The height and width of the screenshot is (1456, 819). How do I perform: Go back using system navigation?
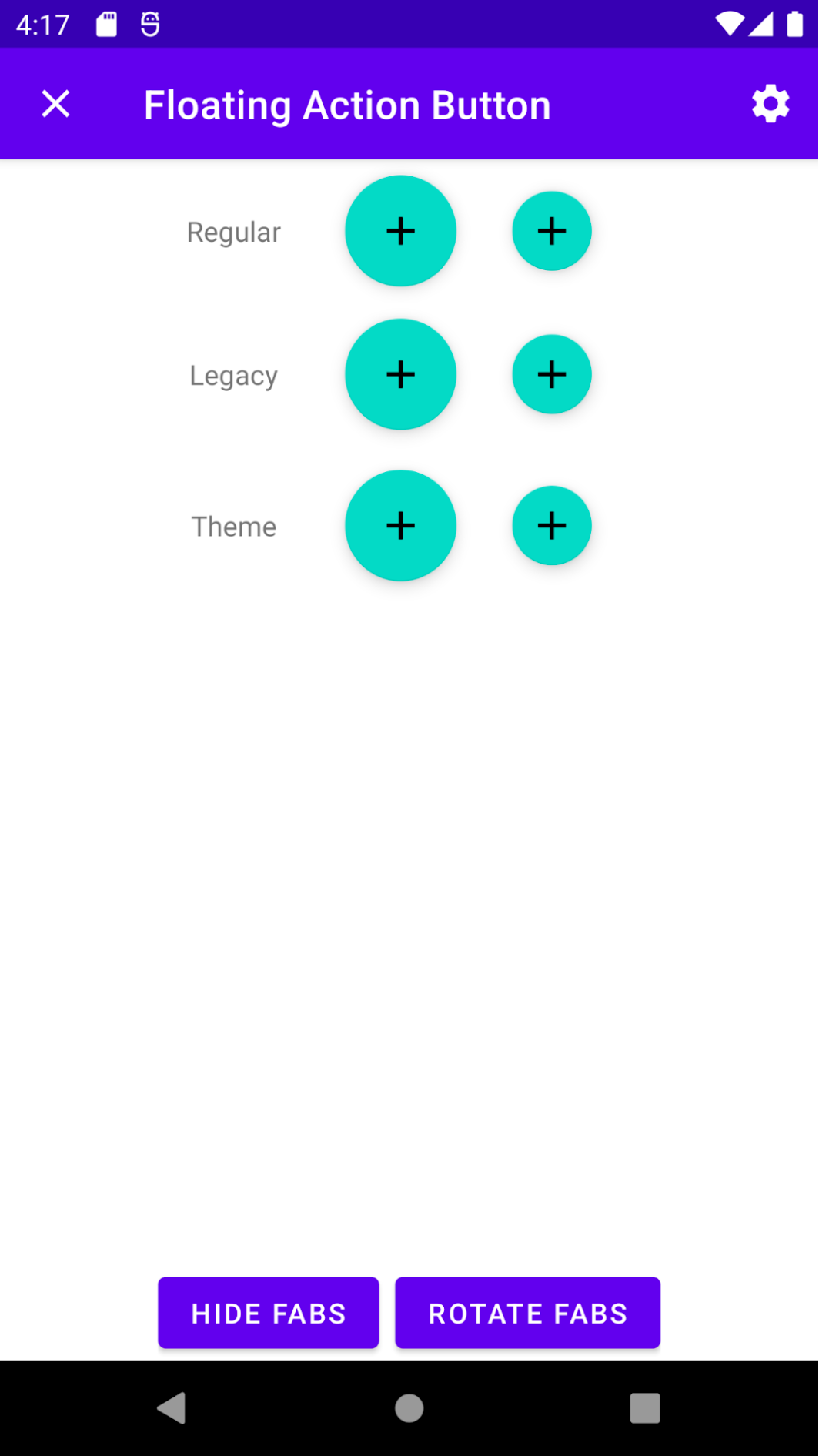(172, 1407)
